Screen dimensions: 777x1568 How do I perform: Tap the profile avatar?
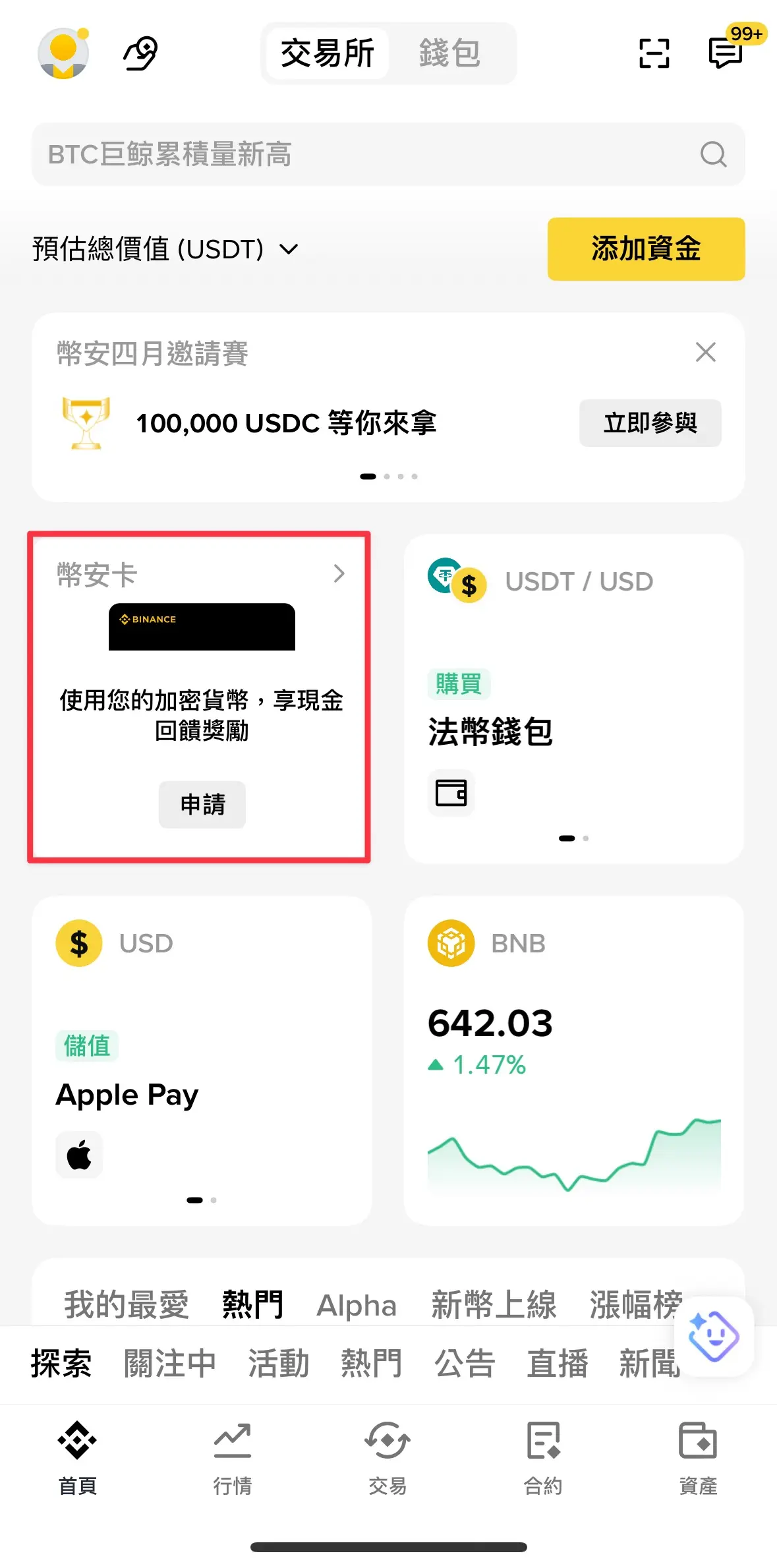[x=63, y=54]
